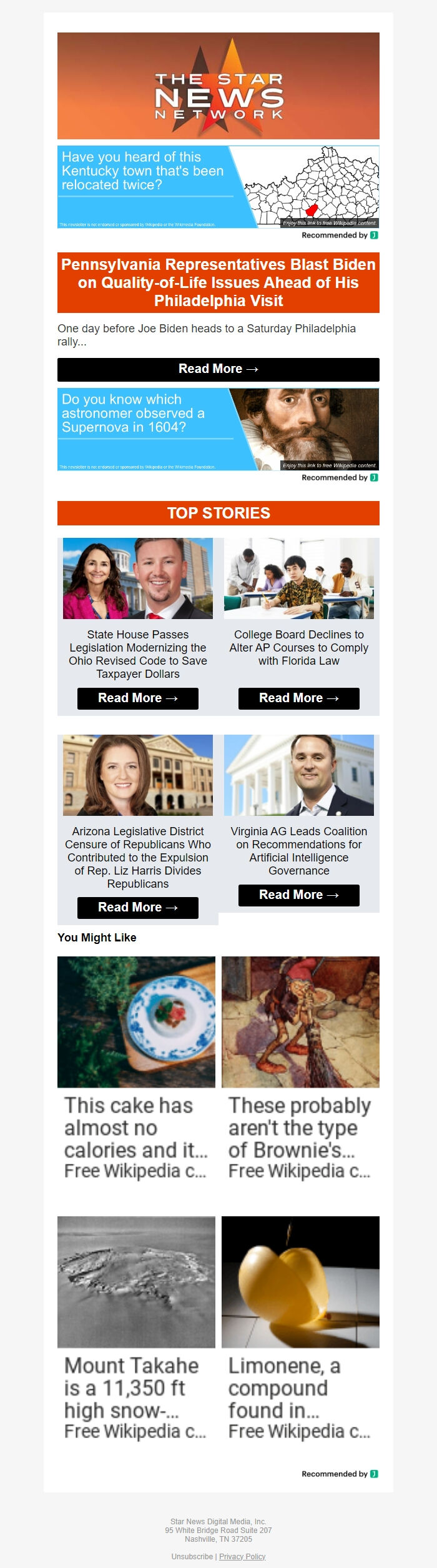
Task: Unsubscribe from this newsletter
Action: (x=192, y=1557)
